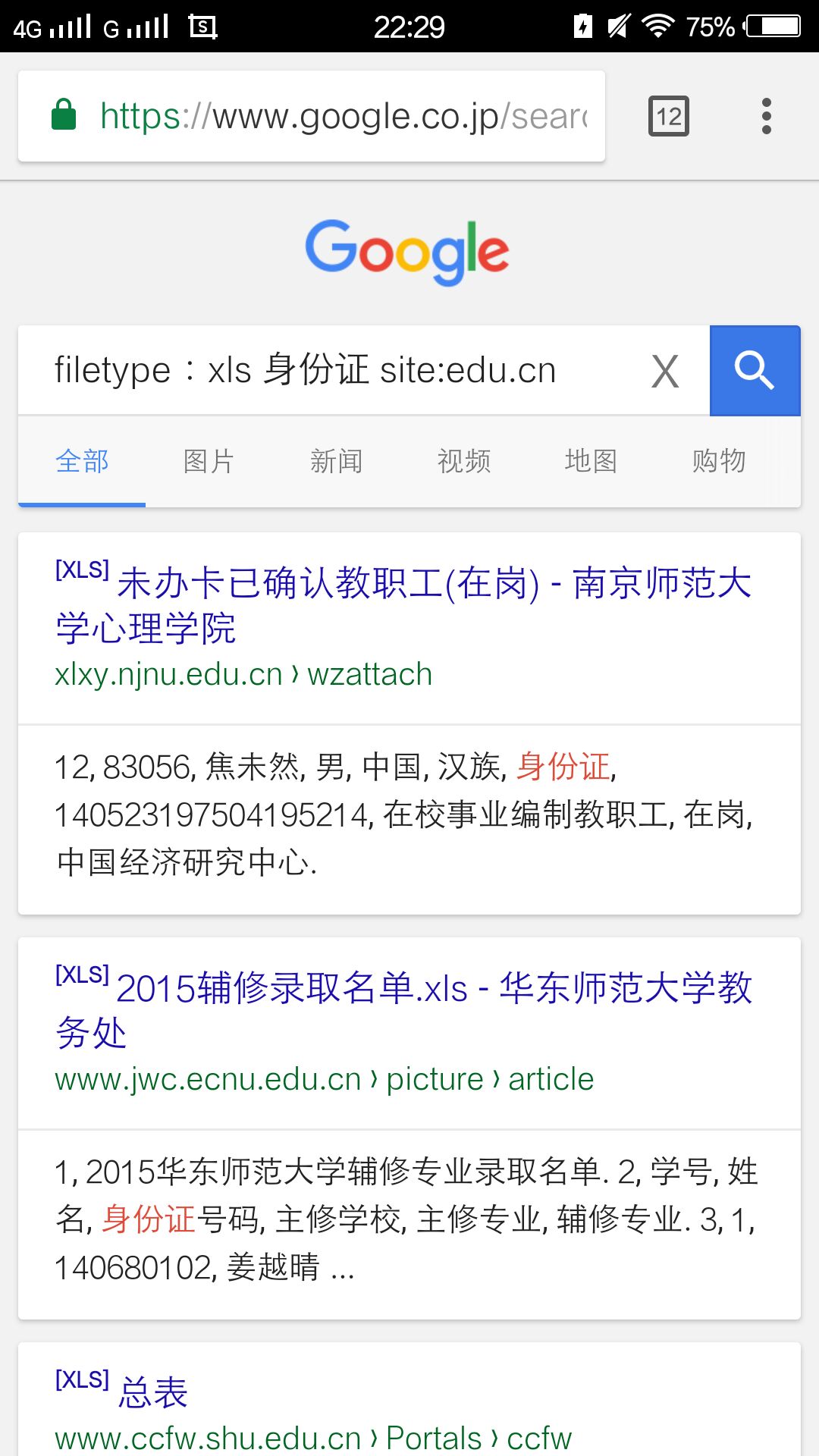Open the tab switcher showing 12 tabs

coord(668,116)
